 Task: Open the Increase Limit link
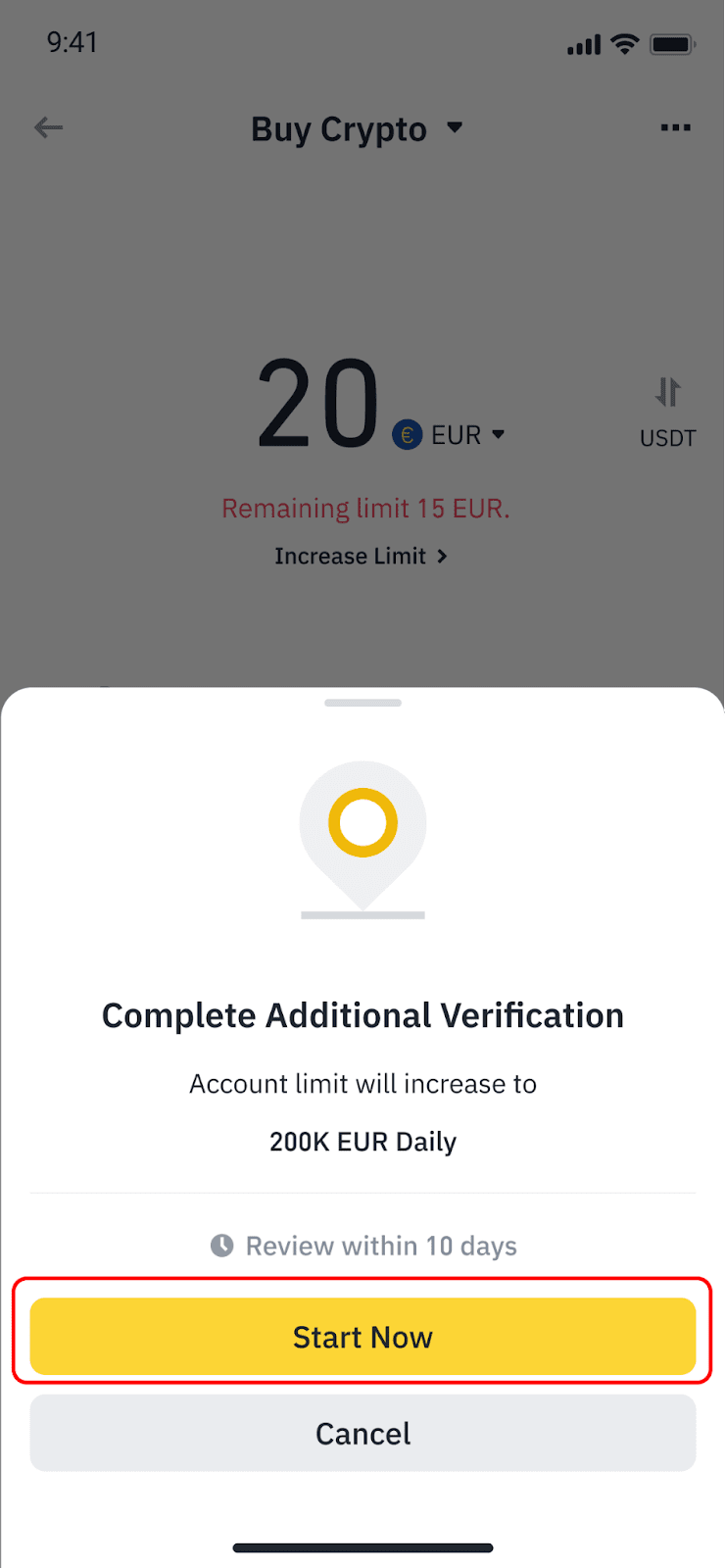click(362, 556)
